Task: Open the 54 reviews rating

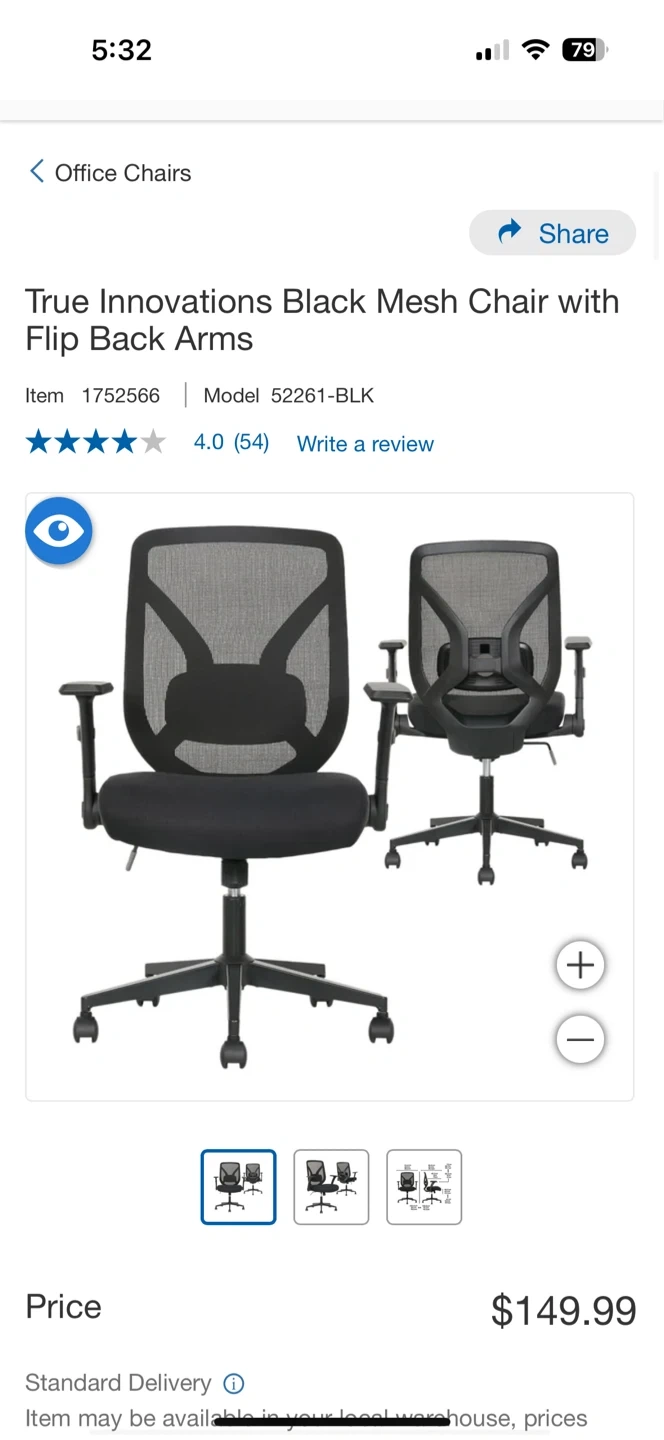Action: coord(231,442)
